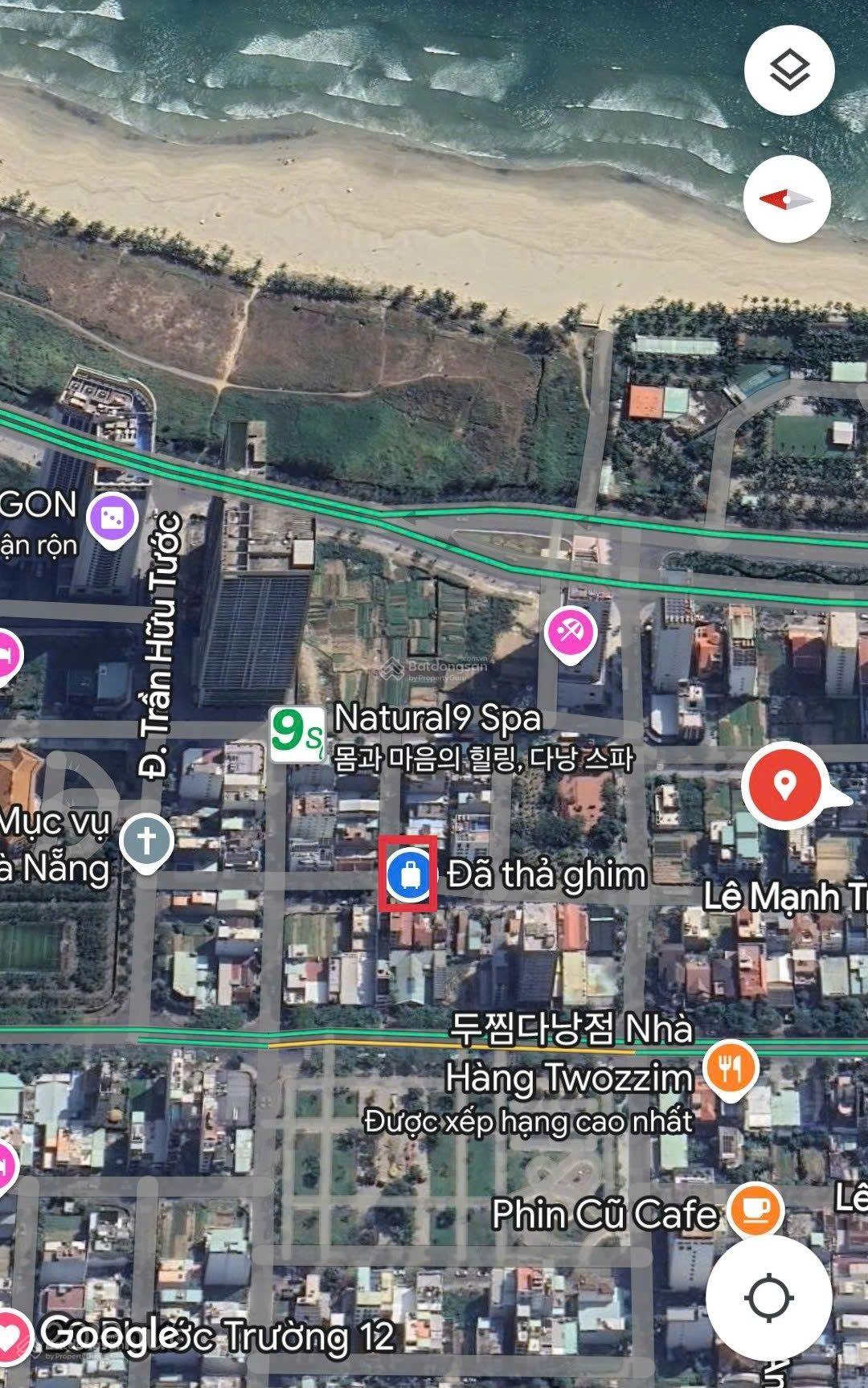Viewport: 868px width, 1388px height.
Task: Center map on my location
Action: (x=768, y=1297)
